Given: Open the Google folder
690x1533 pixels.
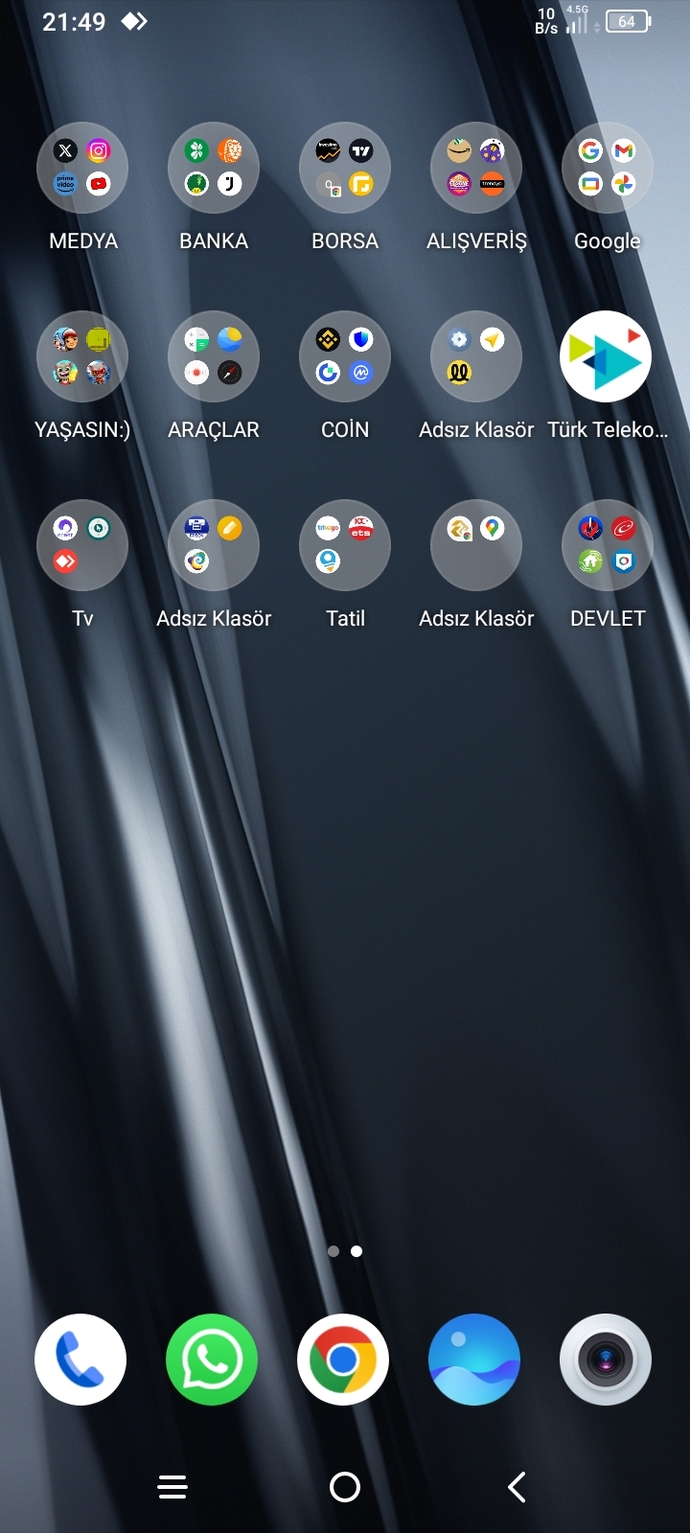Looking at the screenshot, I should 607,168.
